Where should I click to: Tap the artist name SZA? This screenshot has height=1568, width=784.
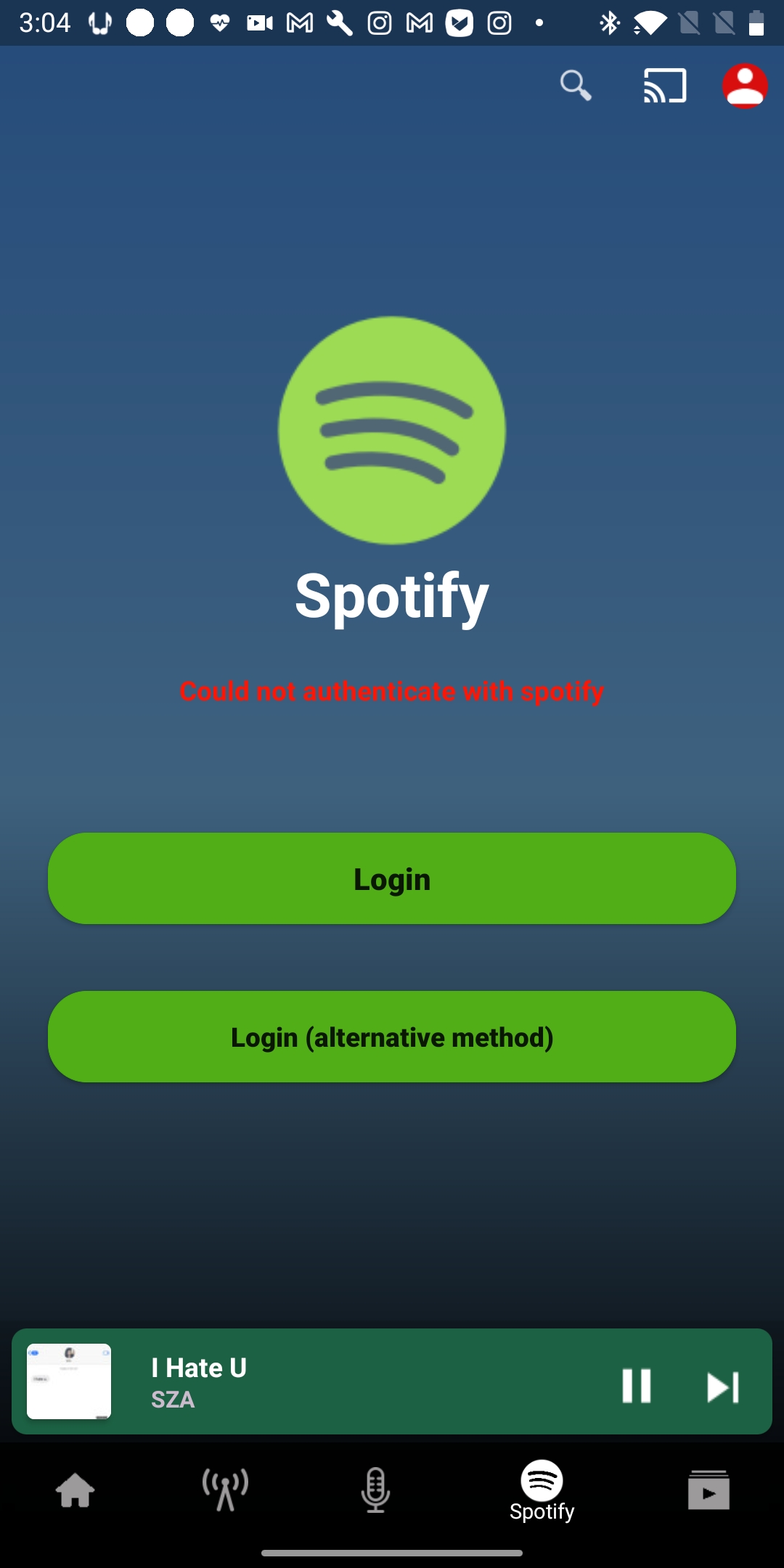(172, 1401)
